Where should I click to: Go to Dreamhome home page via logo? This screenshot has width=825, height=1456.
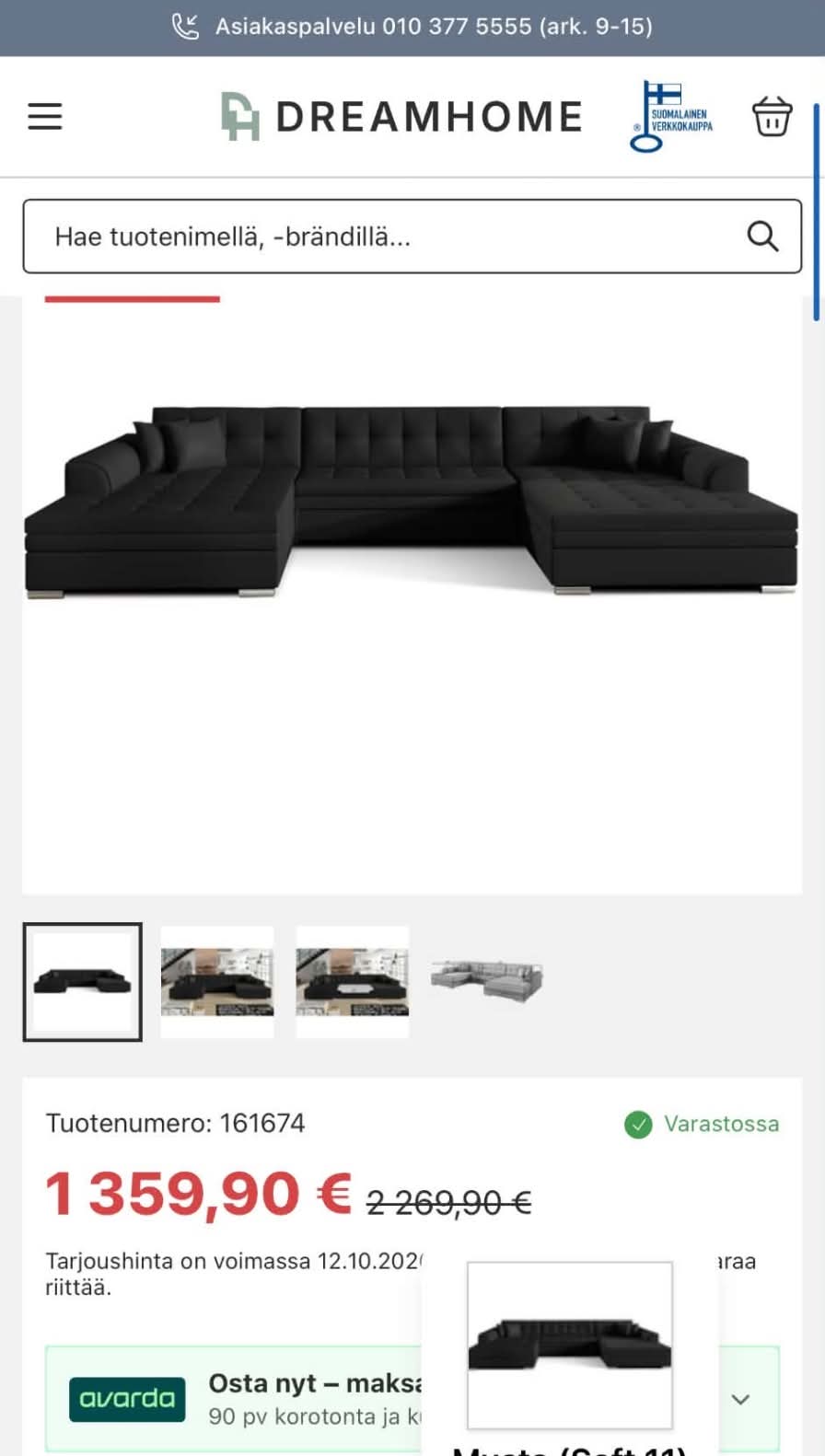(x=401, y=117)
